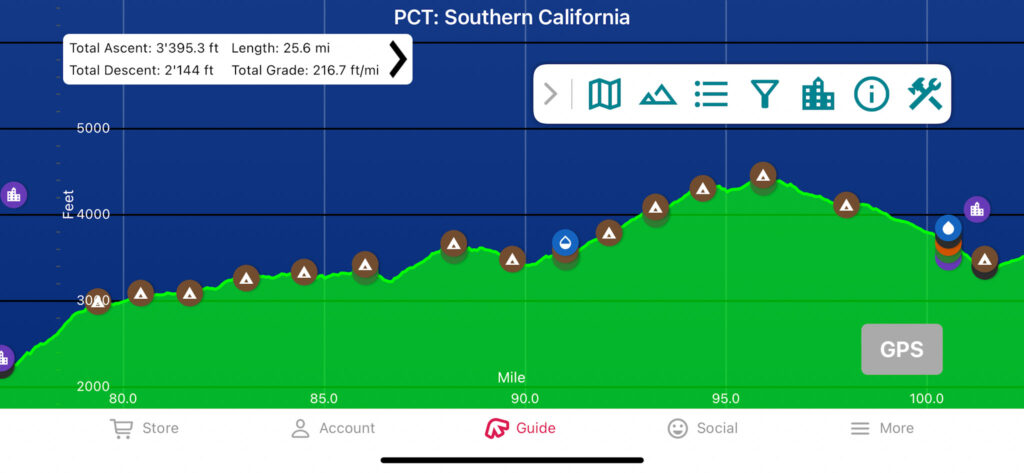The height and width of the screenshot is (473, 1024).
Task: Select the campsite marker above mile 85.0
Action: coord(304,271)
